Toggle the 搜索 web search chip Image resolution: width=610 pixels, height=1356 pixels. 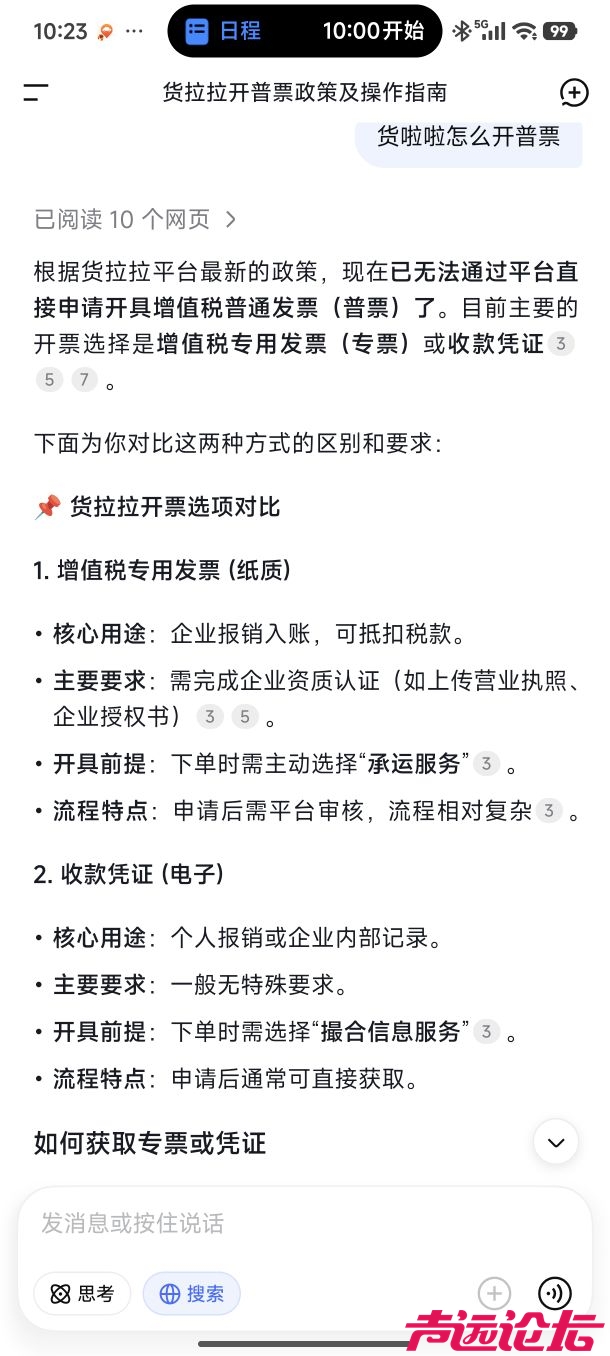(192, 1294)
